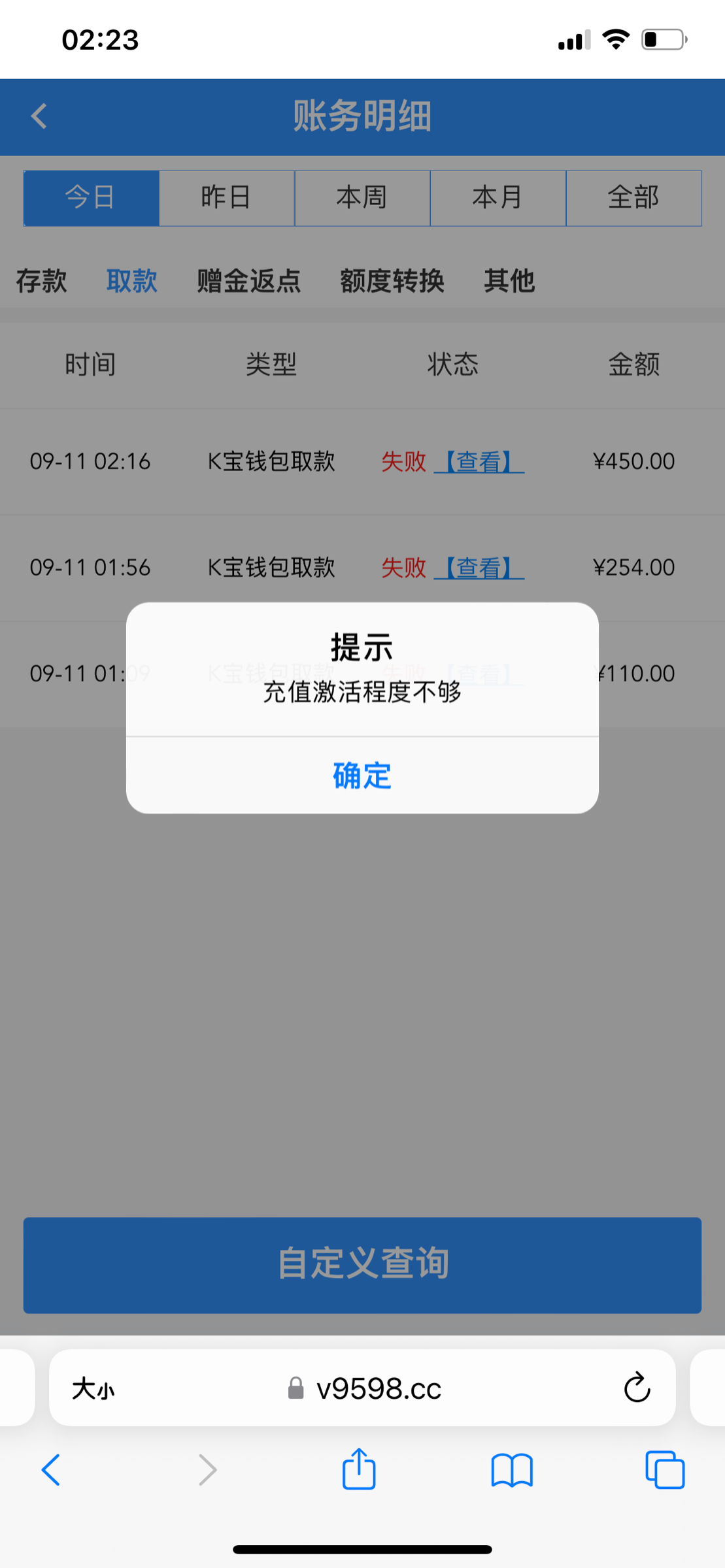Switch to the 昨日 tab
This screenshot has width=725, height=1568.
[x=226, y=198]
